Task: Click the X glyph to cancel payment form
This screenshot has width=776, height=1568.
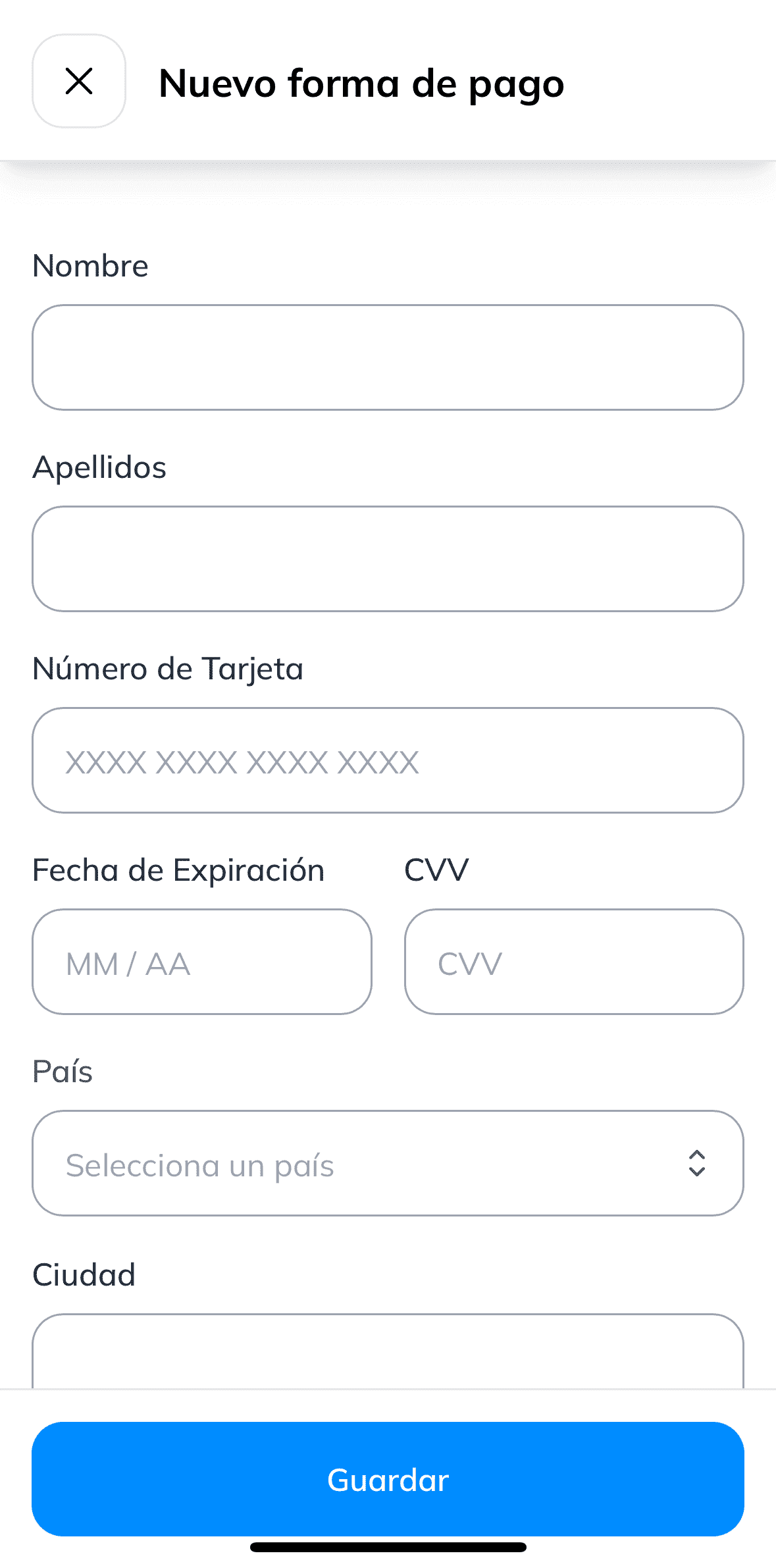Action: (78, 81)
